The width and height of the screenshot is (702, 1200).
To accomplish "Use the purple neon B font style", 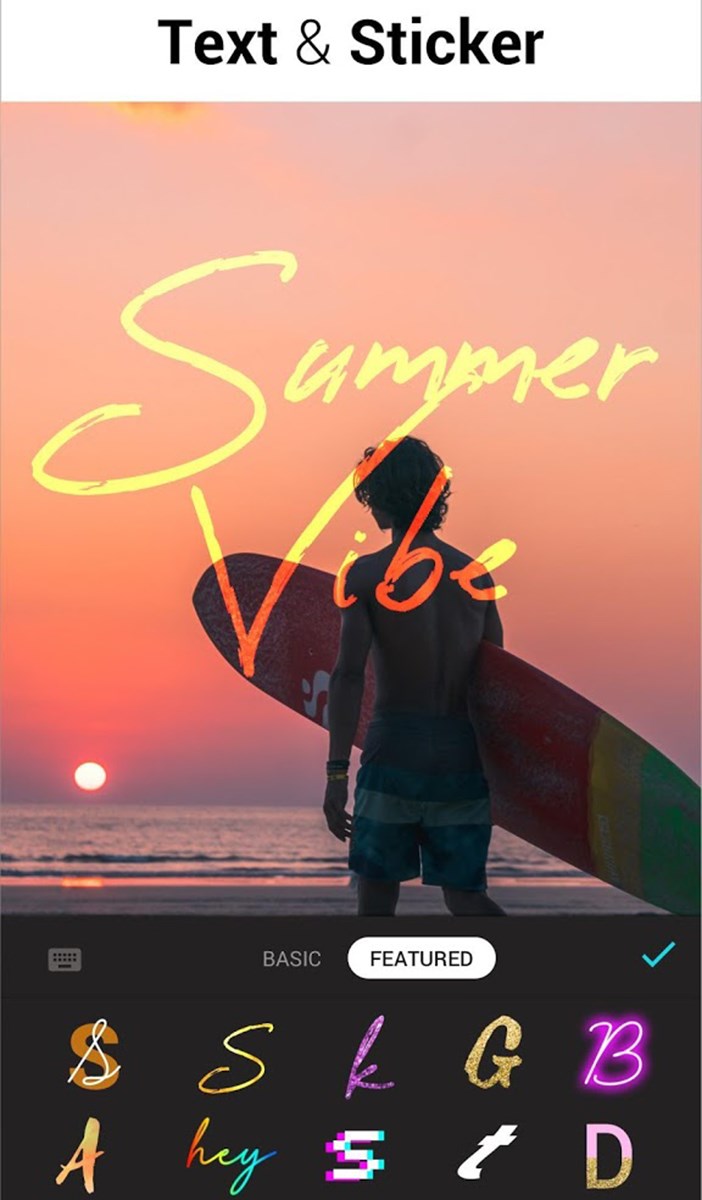I will point(616,1054).
